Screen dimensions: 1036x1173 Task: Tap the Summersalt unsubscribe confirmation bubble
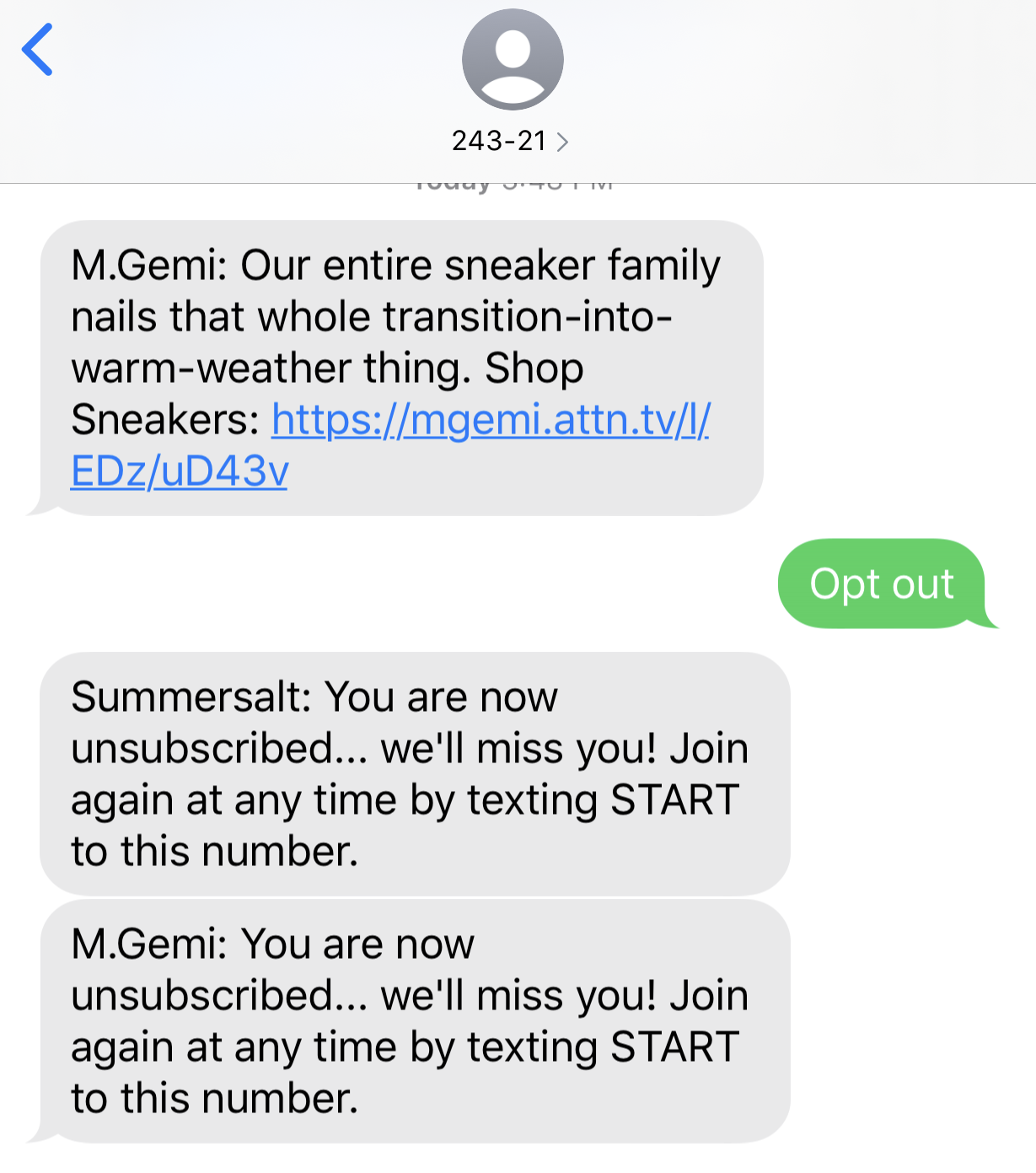(x=413, y=773)
